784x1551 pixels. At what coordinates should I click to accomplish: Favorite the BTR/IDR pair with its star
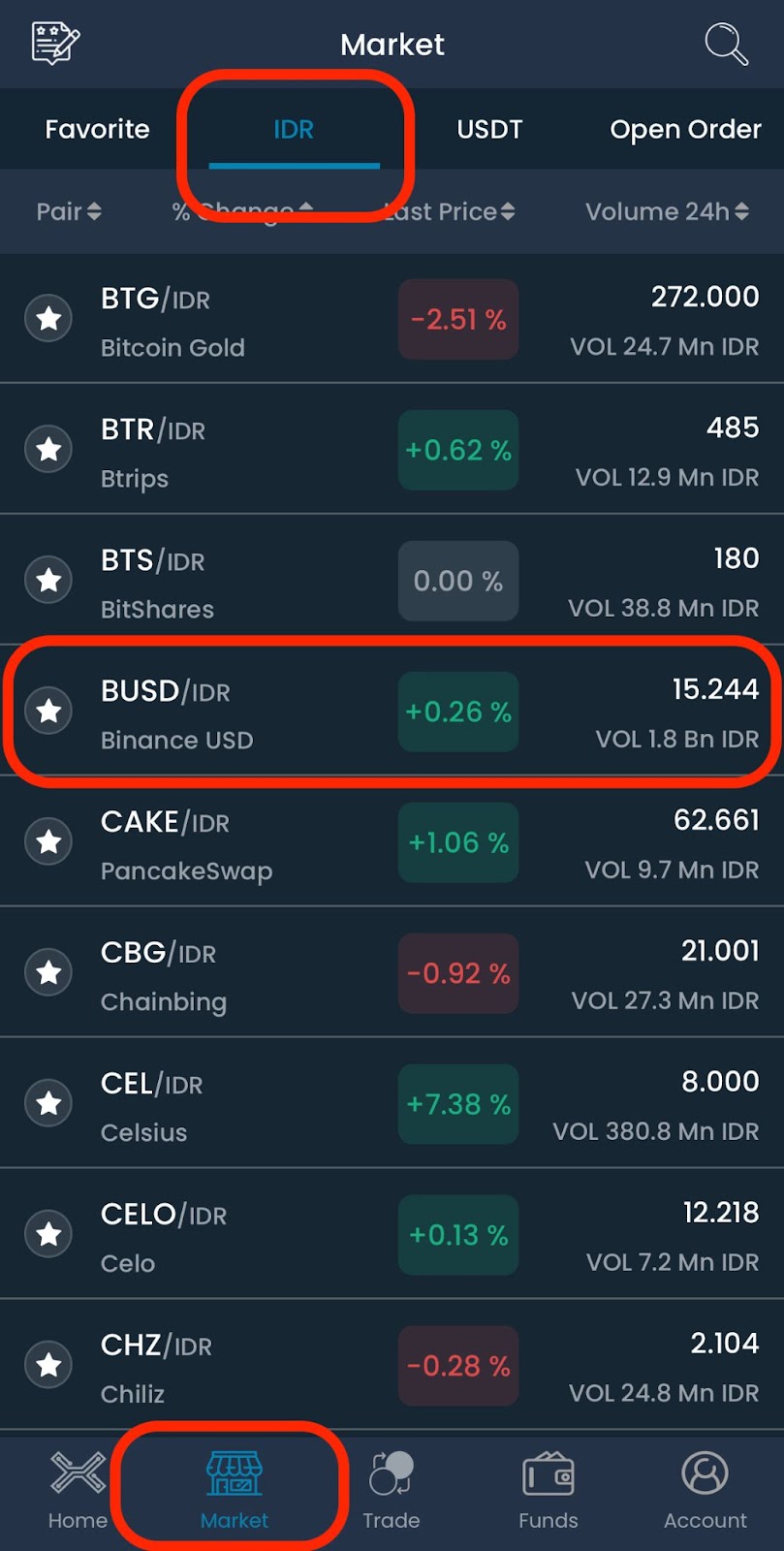pos(48,449)
